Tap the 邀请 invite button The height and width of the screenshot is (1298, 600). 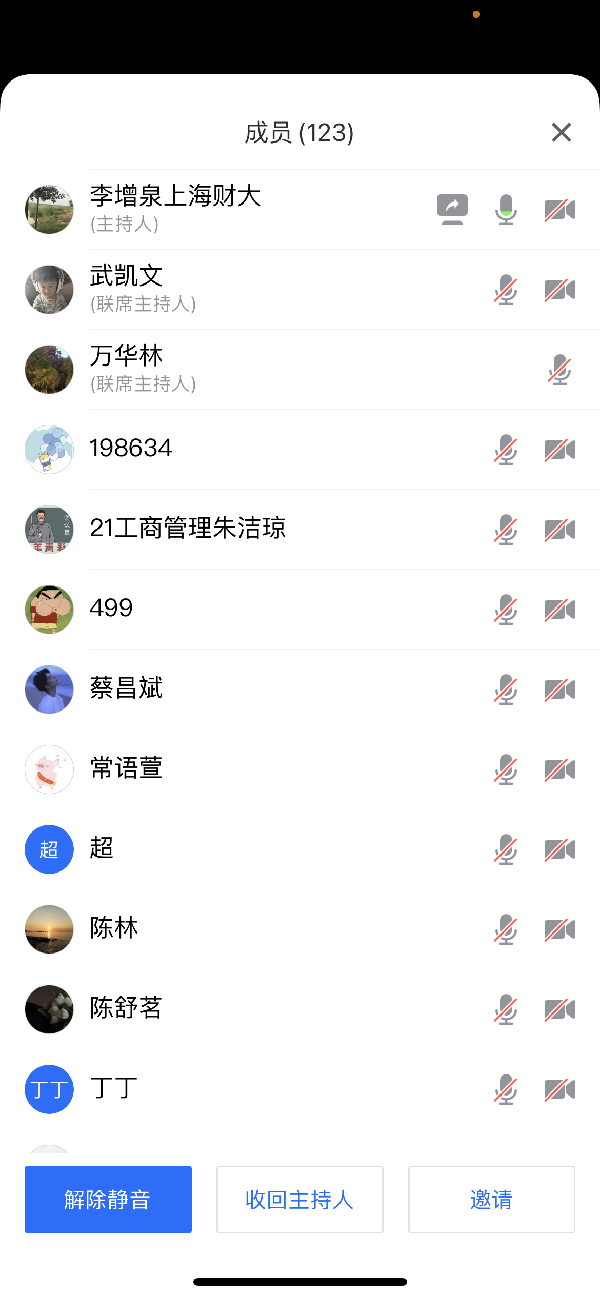(x=491, y=1199)
